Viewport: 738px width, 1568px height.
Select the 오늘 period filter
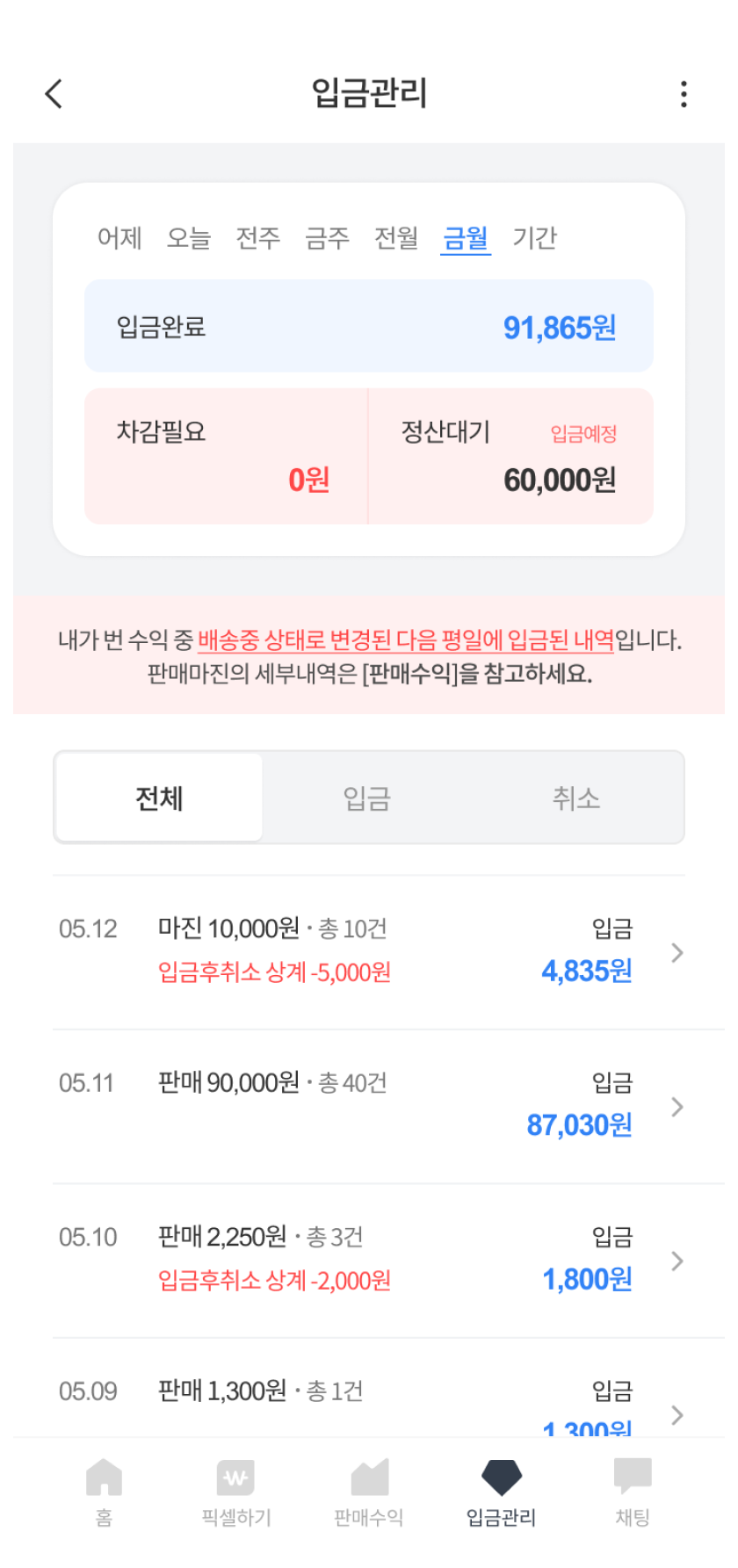coord(189,238)
